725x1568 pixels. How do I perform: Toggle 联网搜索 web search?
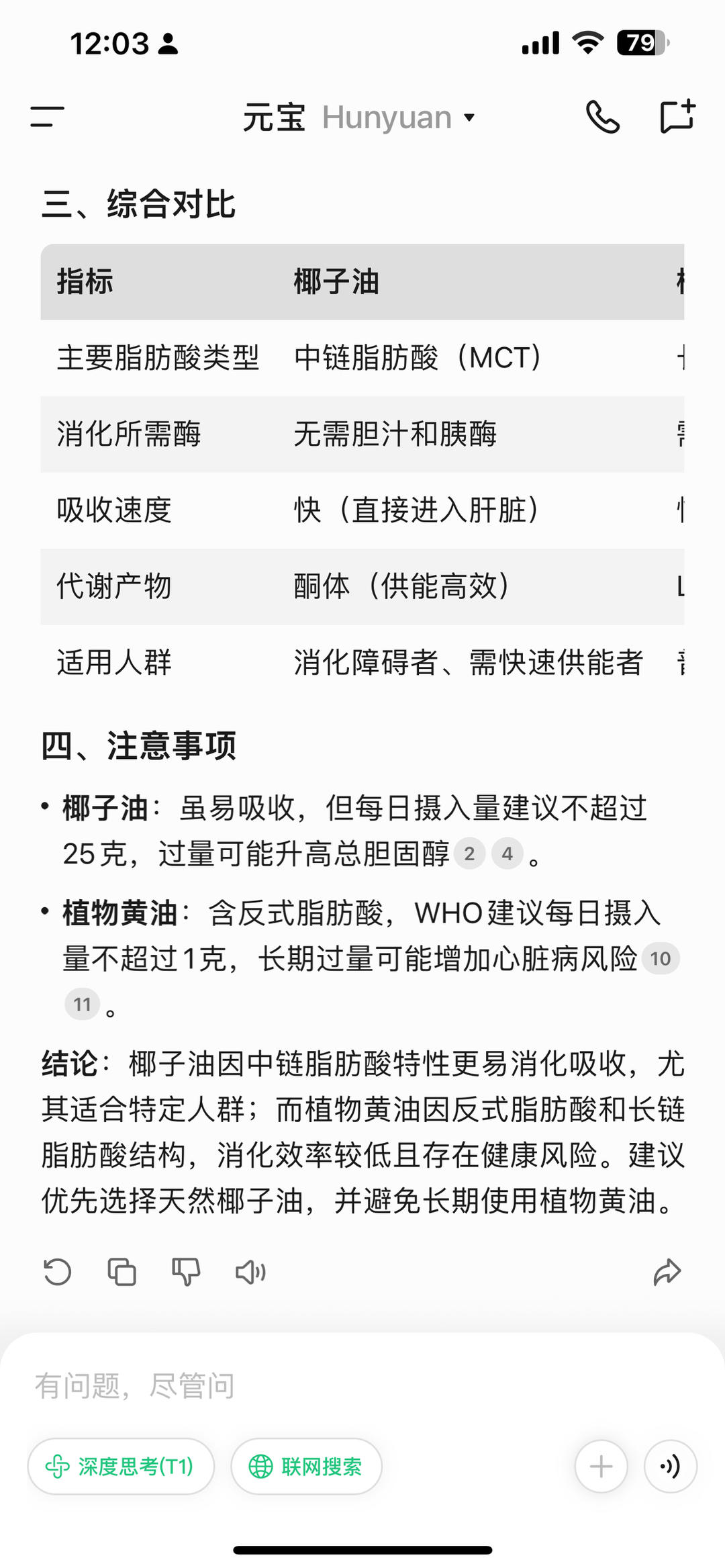306,1467
